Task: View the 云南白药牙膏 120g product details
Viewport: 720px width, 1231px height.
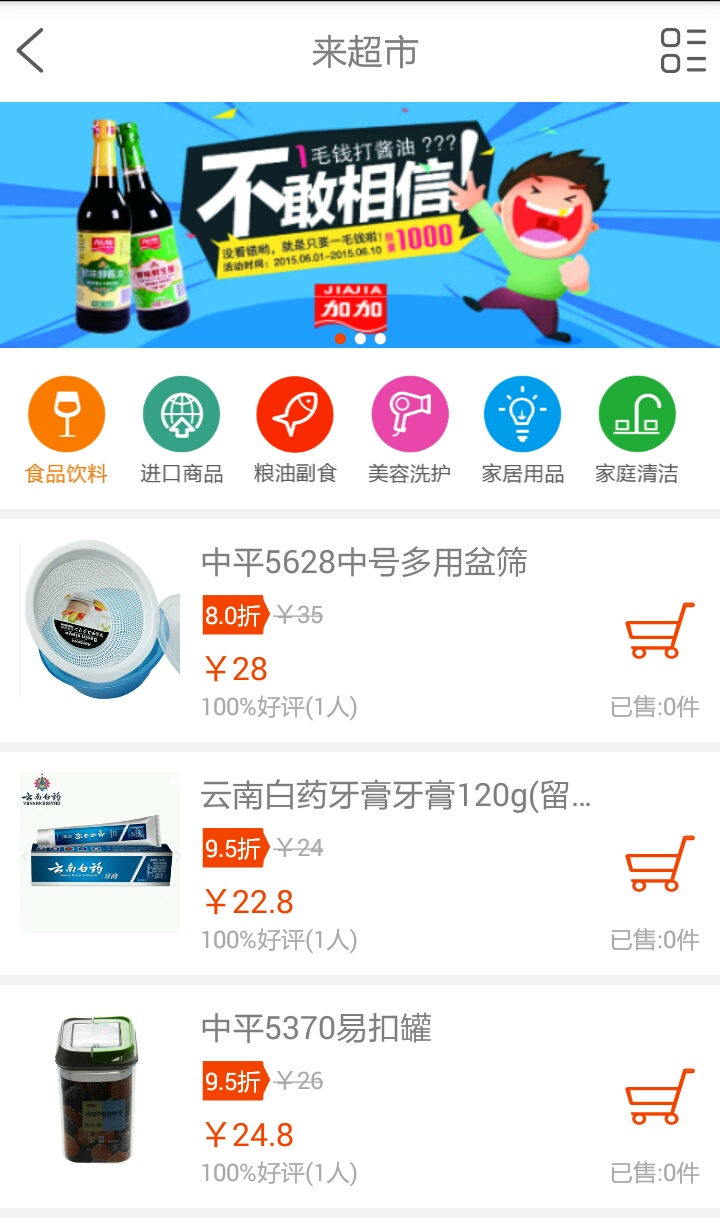Action: point(396,796)
